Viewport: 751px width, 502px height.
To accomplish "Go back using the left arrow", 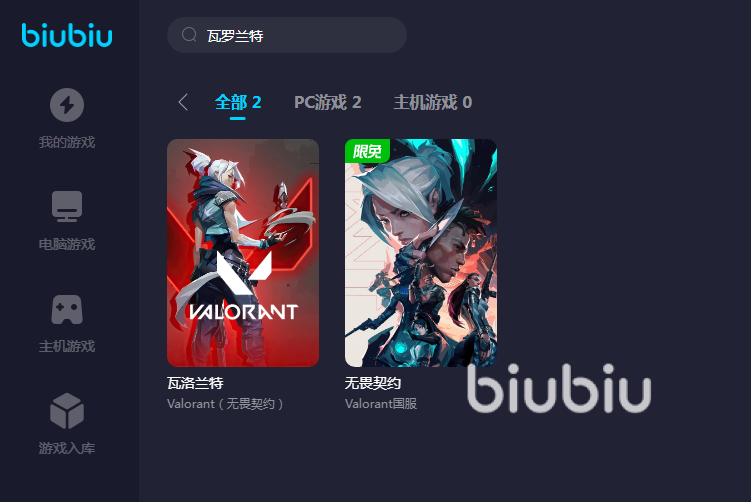I will (182, 102).
